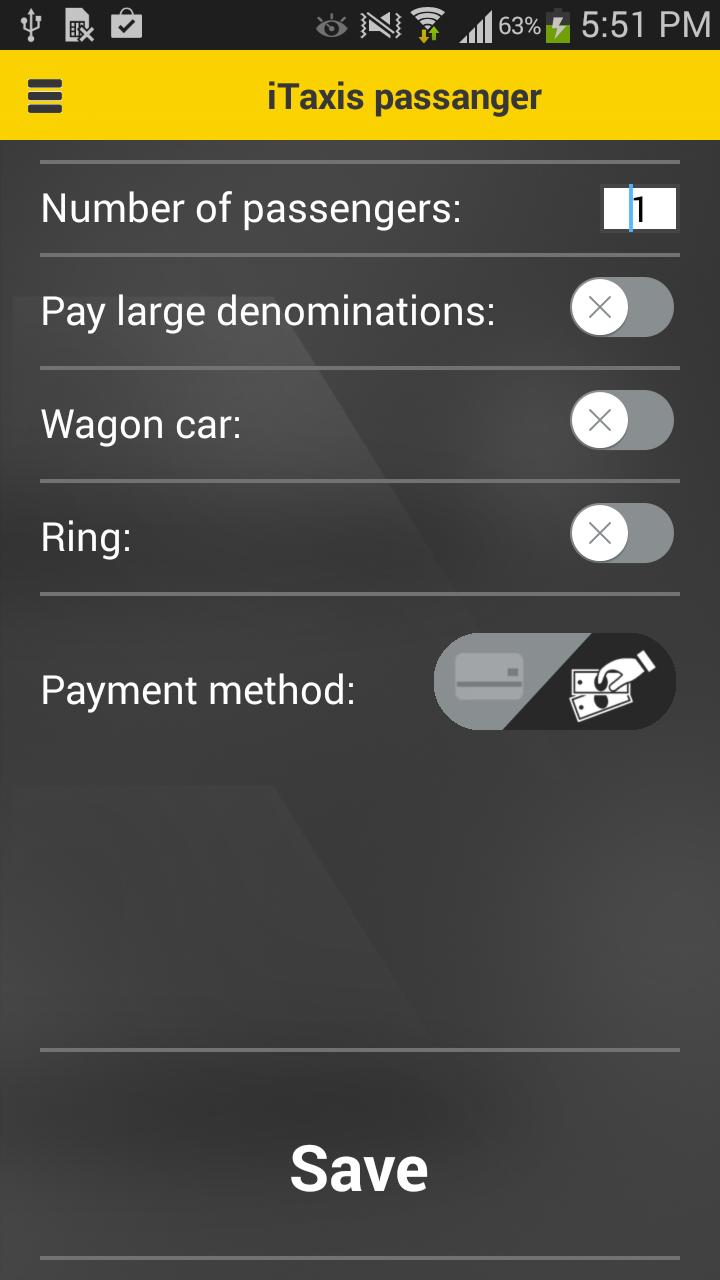Toggle the Ring setting
The image size is (720, 1280).
click(621, 534)
